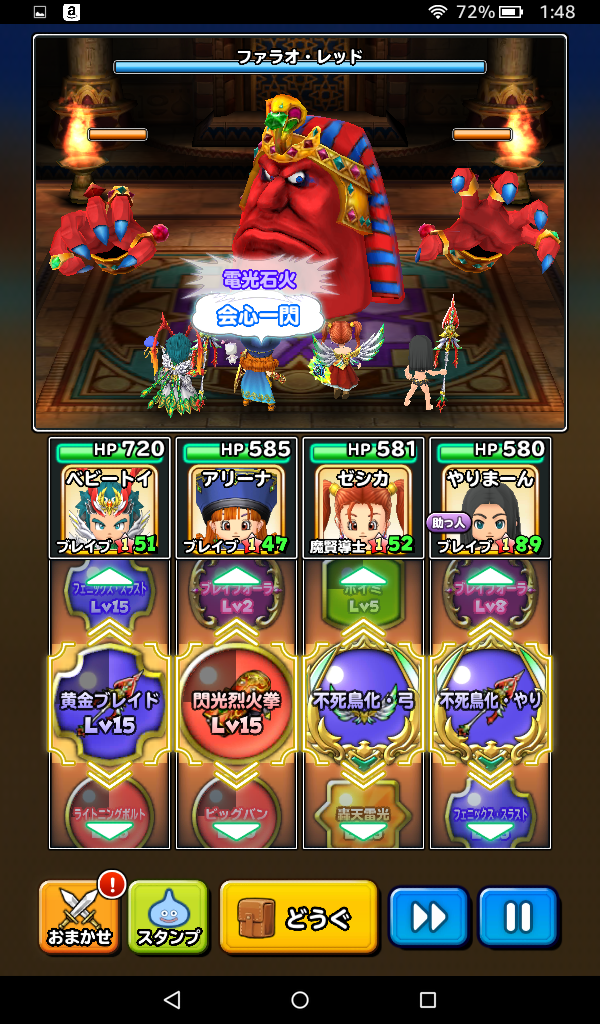
Task: Pause the battle
Action: pos(517,917)
